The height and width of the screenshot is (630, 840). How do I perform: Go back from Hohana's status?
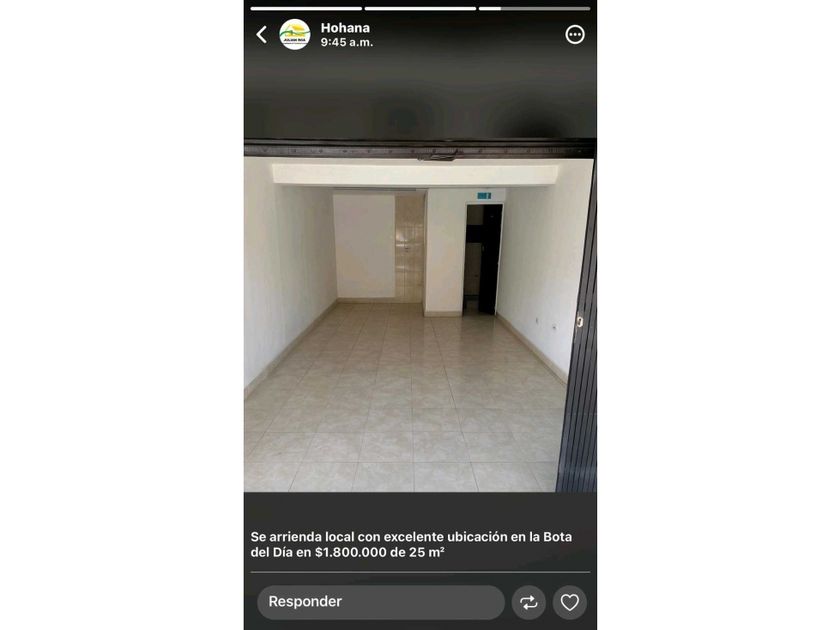(262, 35)
